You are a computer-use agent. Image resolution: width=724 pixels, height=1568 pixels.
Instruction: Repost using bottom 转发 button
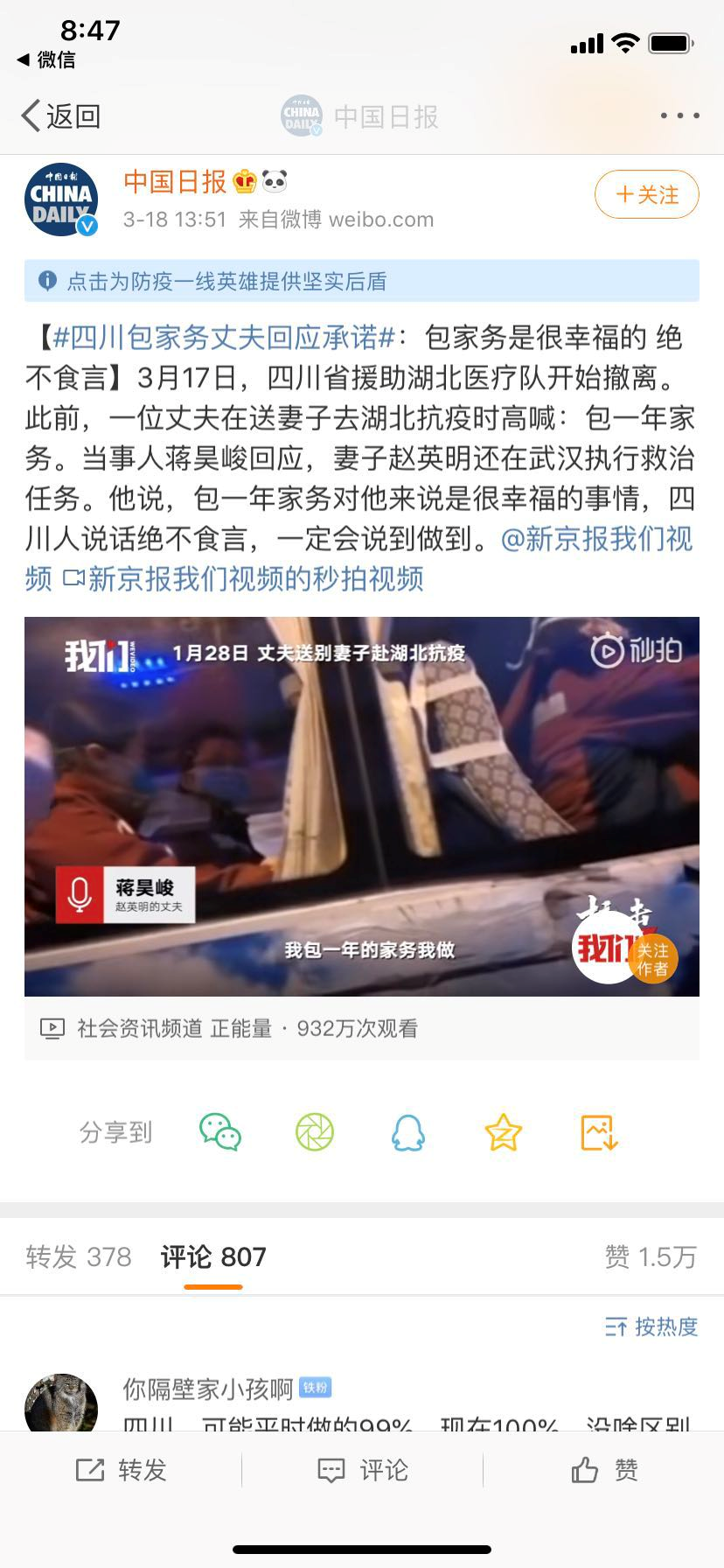[121, 1470]
